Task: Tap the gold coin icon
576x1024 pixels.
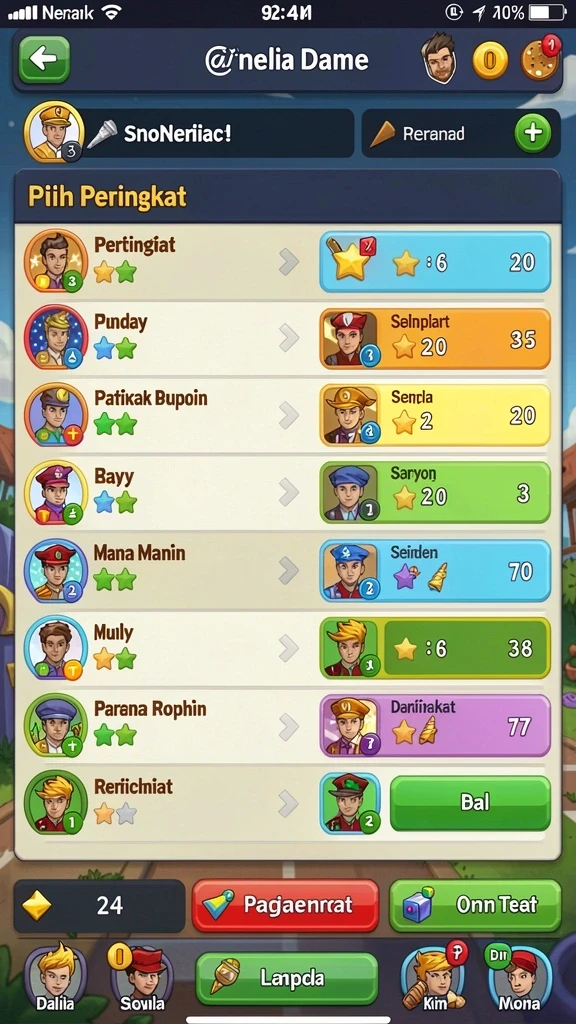Action: 490,61
